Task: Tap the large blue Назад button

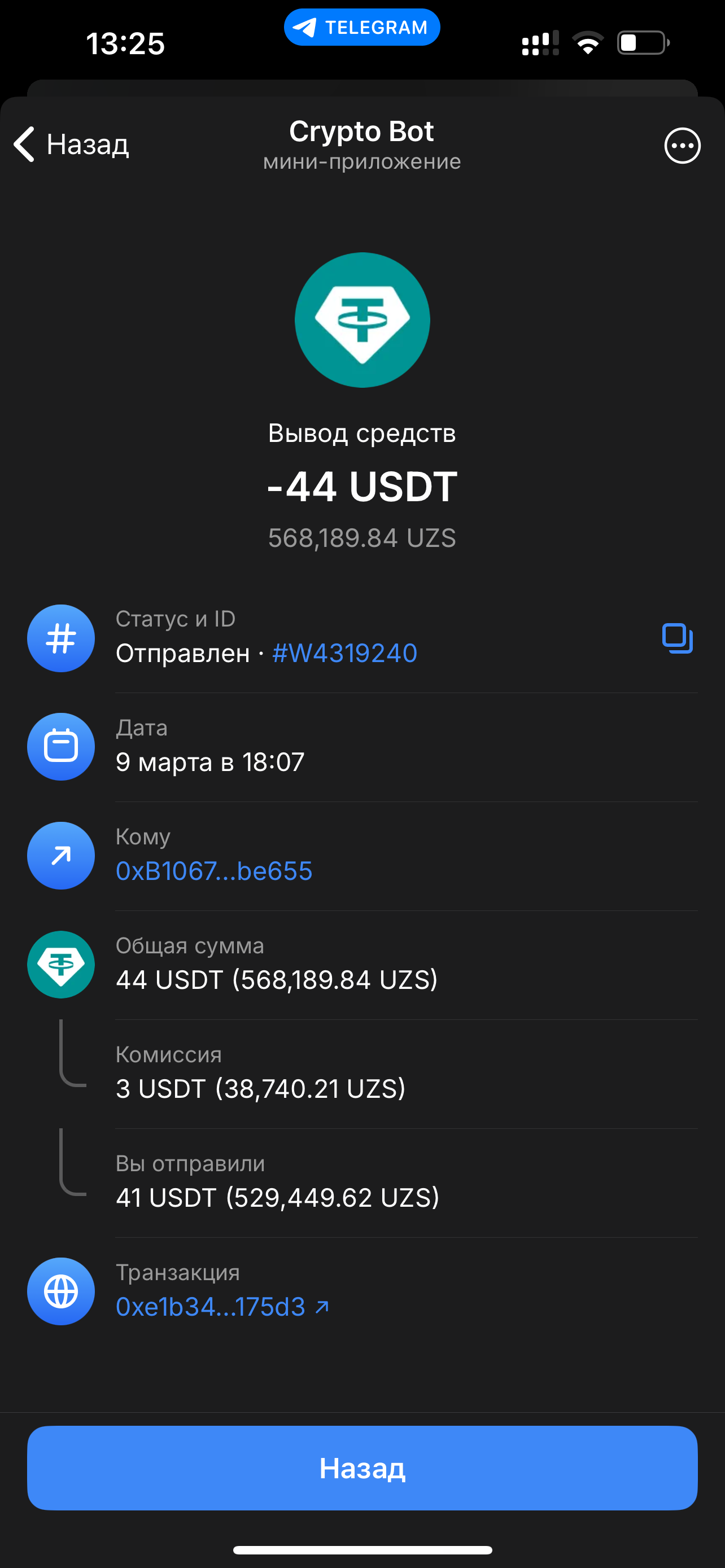Action: point(362,1468)
